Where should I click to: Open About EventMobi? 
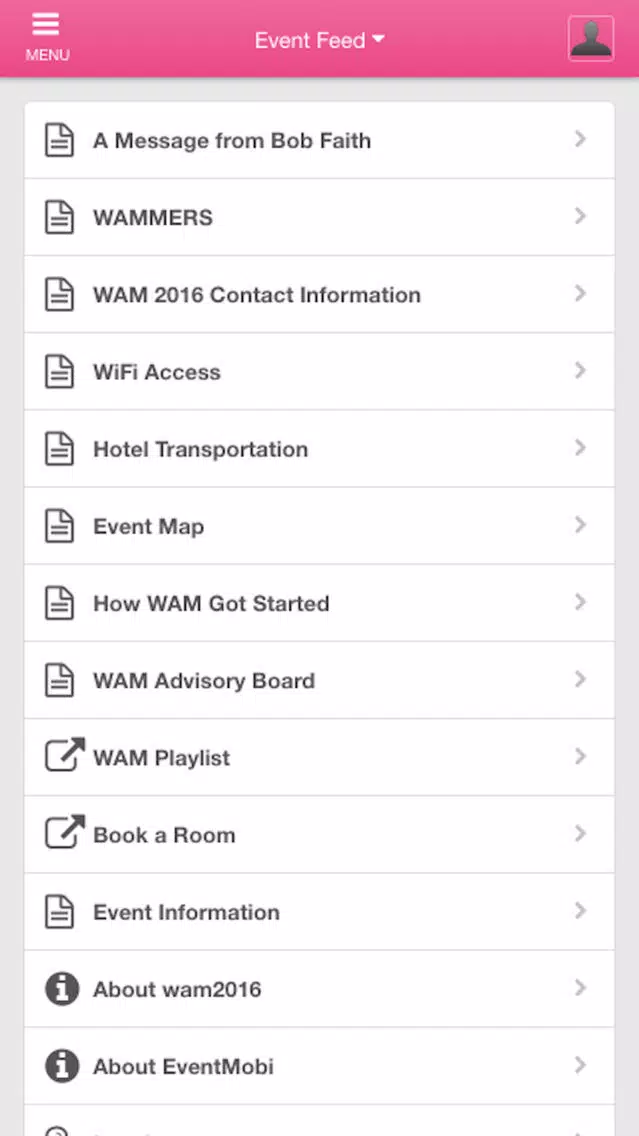click(x=320, y=1066)
